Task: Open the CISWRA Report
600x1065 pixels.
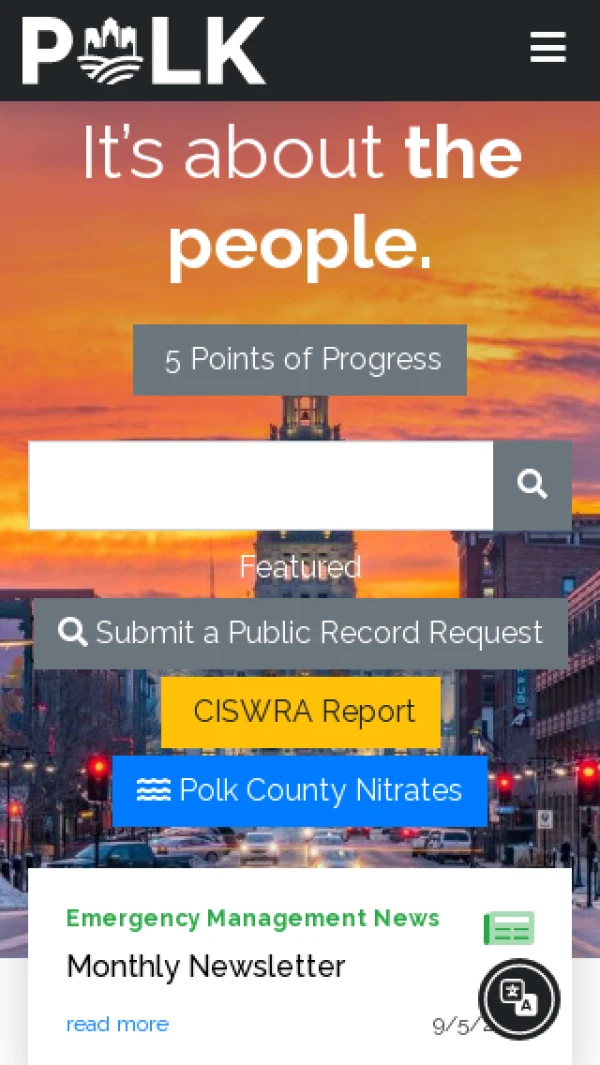Action: point(301,712)
